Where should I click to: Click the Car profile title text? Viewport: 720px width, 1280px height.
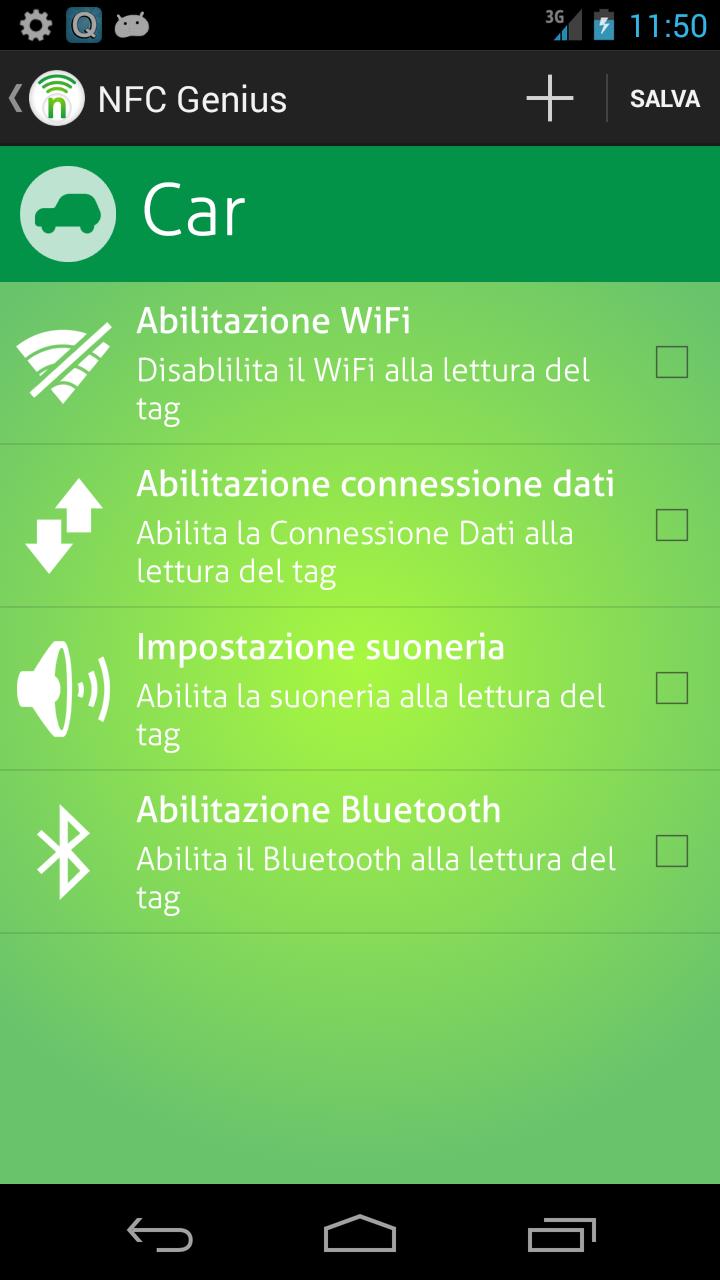pyautogui.click(x=194, y=210)
